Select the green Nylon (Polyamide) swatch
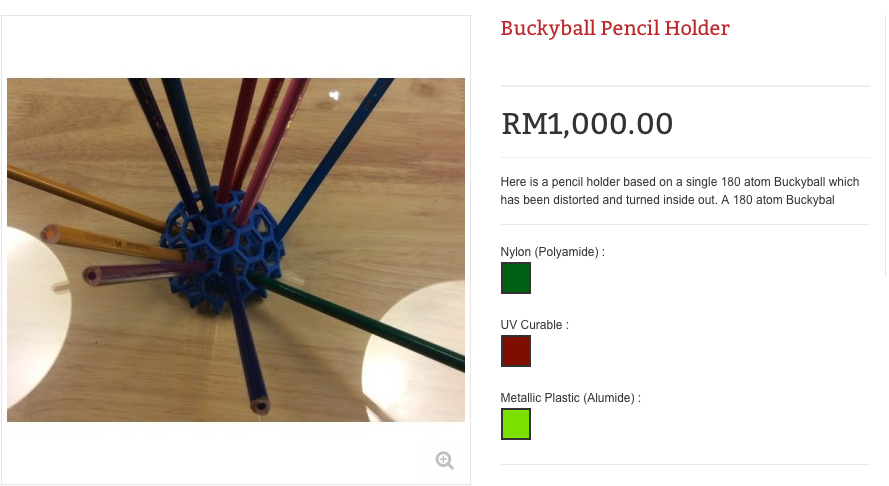This screenshot has height=486, width=889. coord(515,278)
